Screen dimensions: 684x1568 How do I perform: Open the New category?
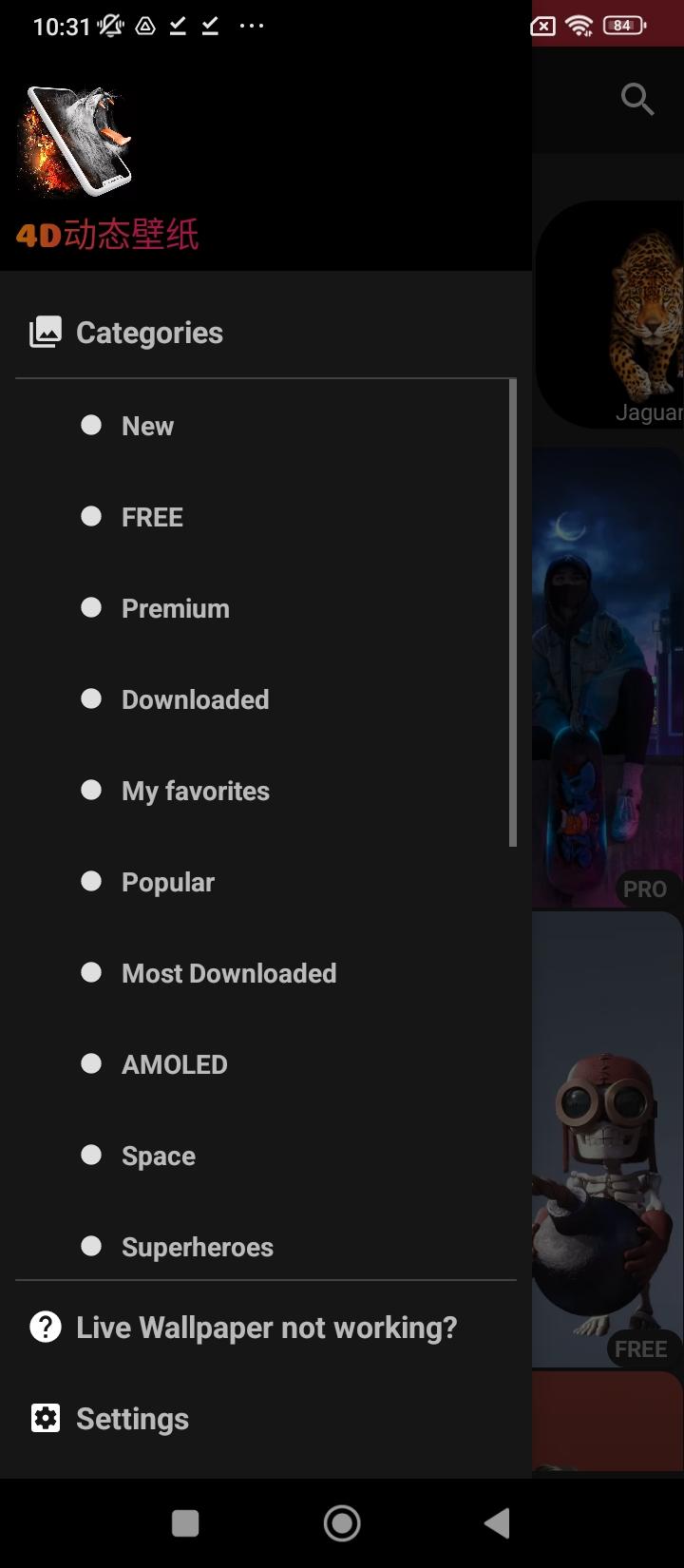pyautogui.click(x=147, y=426)
